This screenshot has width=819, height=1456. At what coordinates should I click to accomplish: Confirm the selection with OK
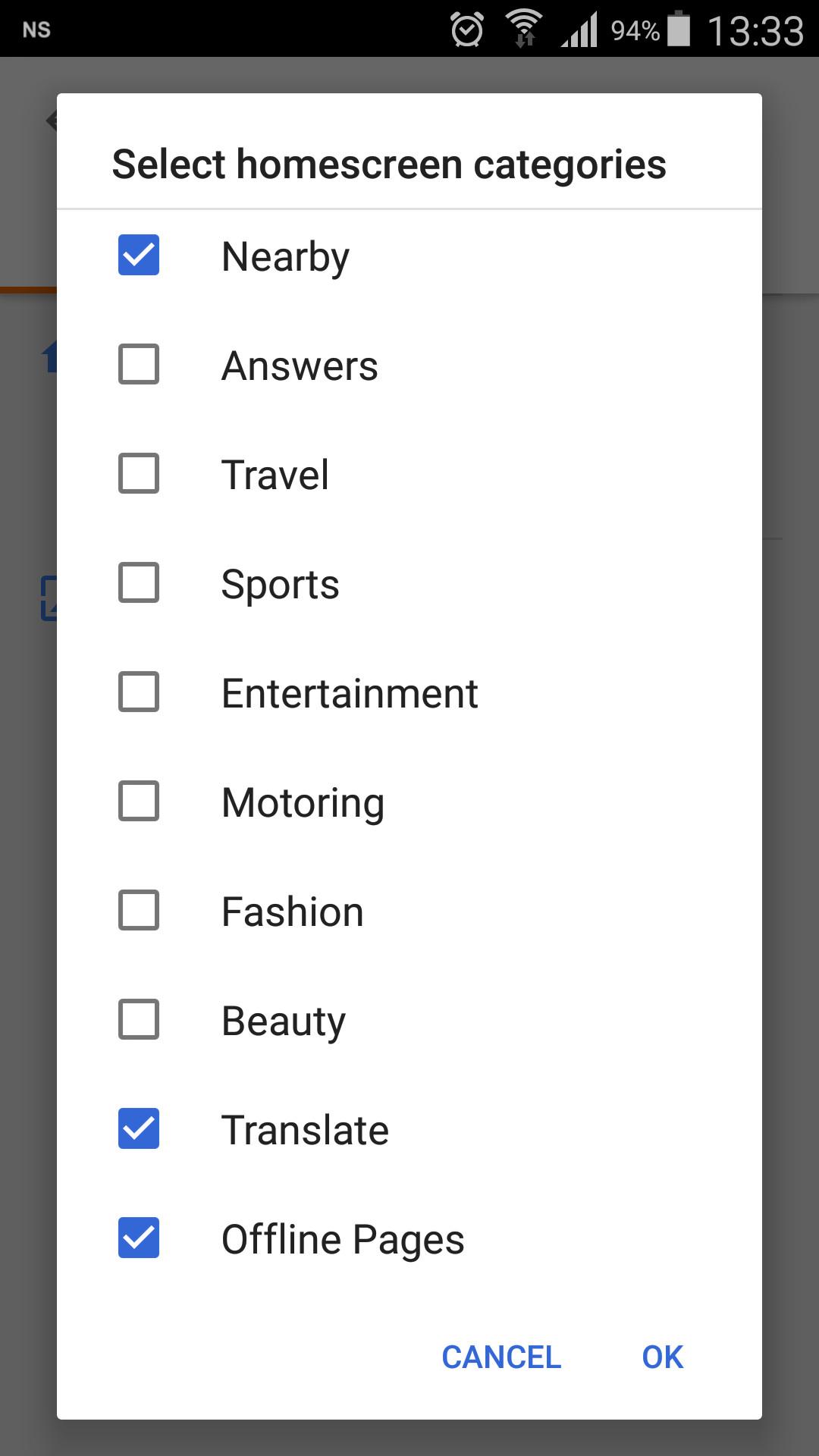pos(663,1357)
